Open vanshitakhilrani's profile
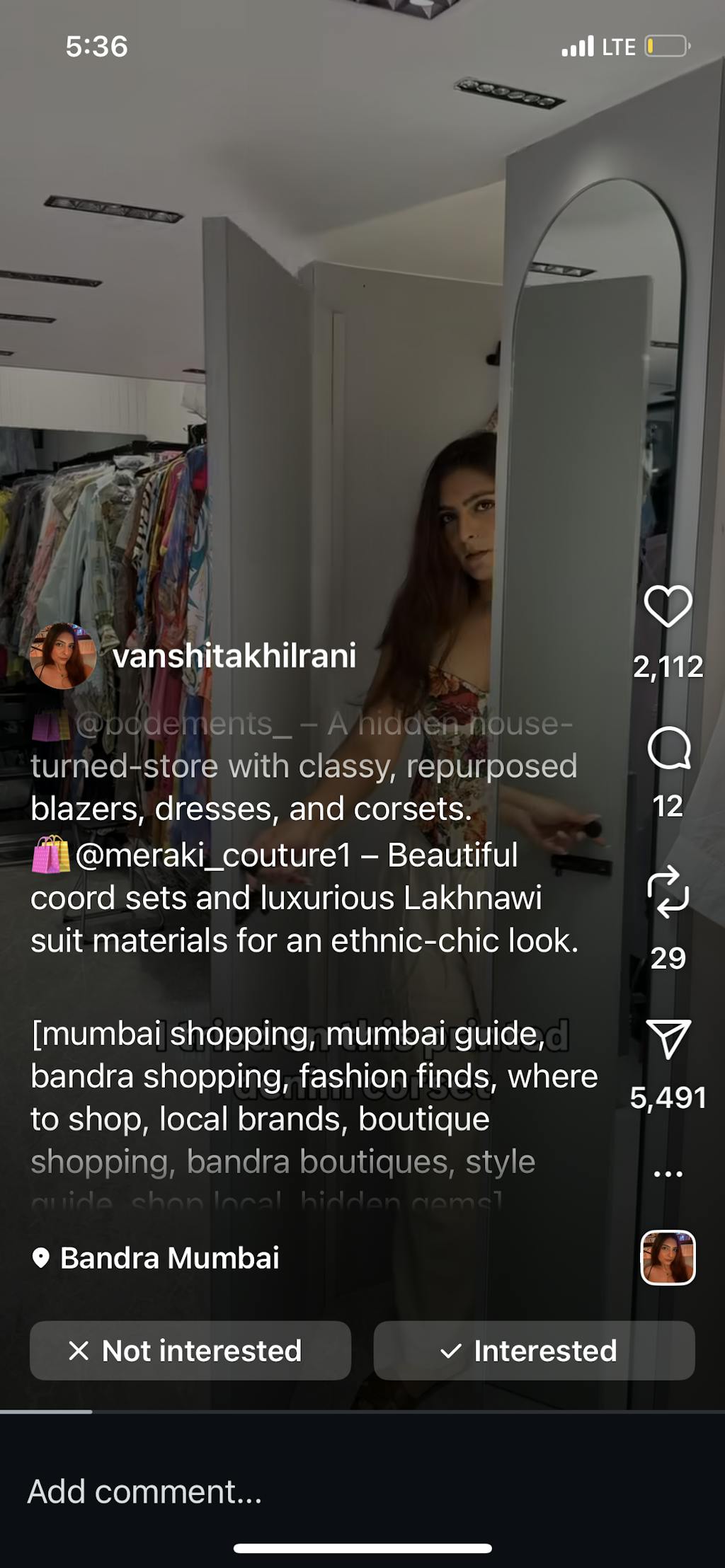 (x=234, y=656)
